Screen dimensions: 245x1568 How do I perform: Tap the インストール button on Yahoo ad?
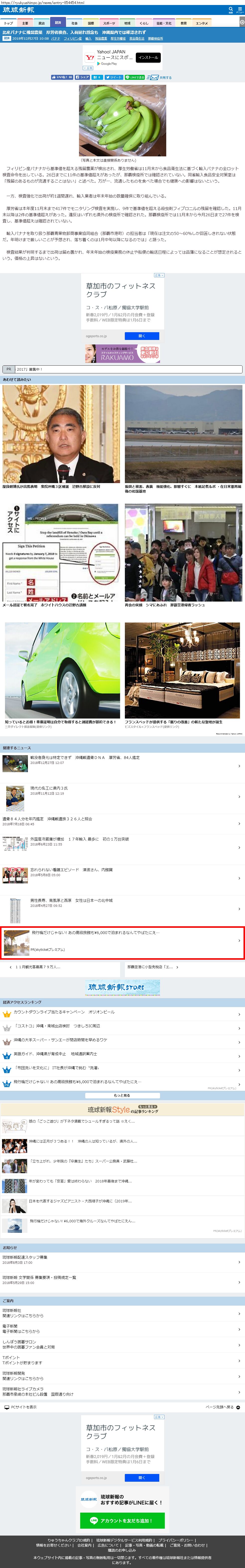pos(148,57)
